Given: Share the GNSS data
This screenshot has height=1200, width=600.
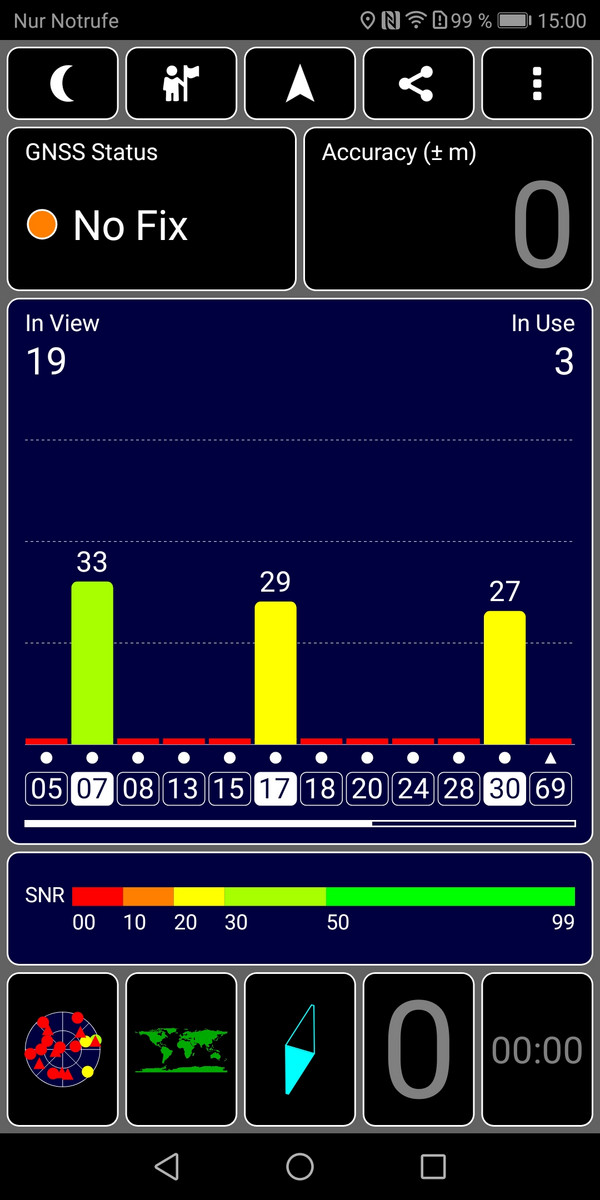Looking at the screenshot, I should point(418,84).
